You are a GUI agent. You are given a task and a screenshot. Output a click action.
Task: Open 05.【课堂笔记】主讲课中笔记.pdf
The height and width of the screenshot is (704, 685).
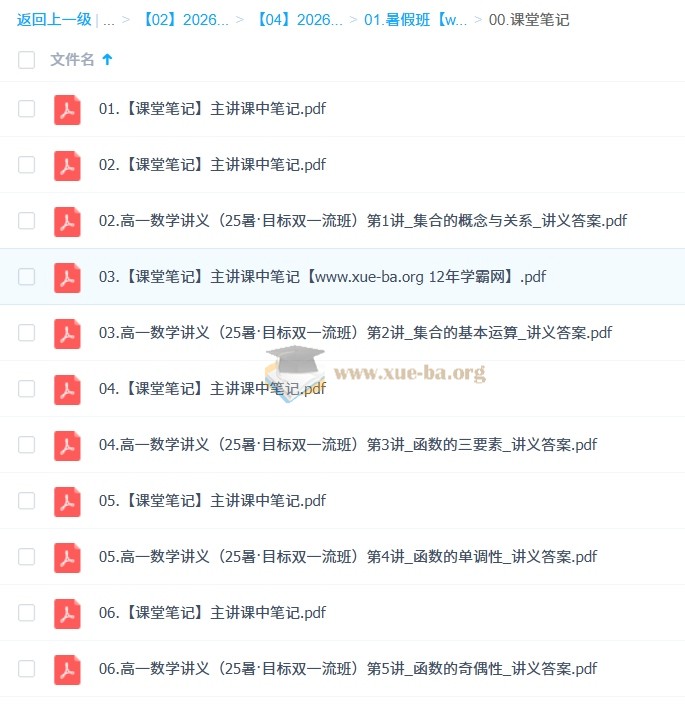point(212,501)
